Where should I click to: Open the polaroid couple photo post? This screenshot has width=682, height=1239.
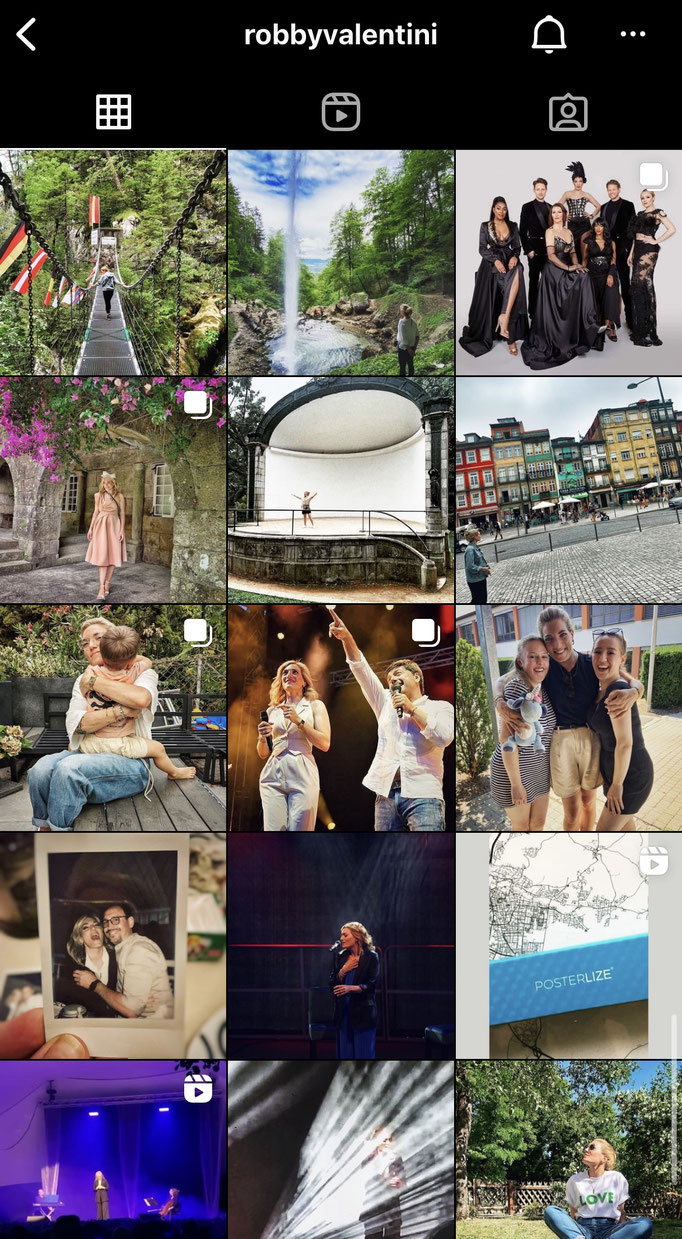113,945
